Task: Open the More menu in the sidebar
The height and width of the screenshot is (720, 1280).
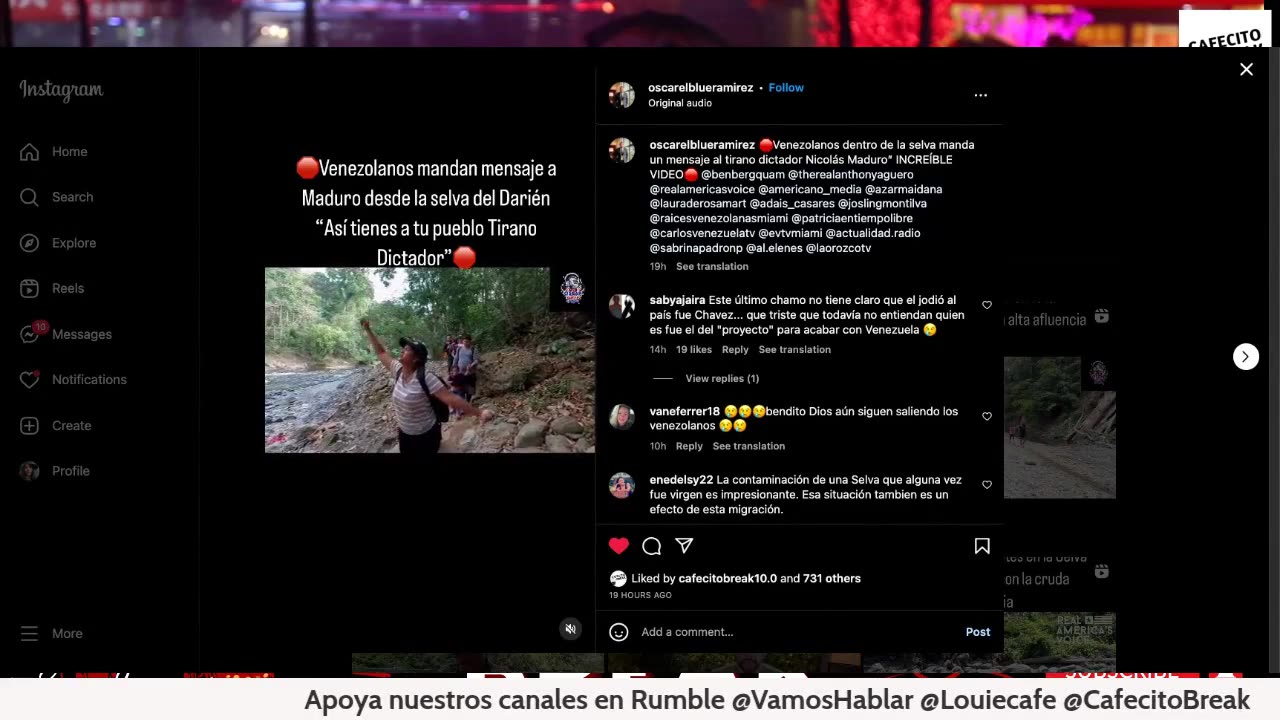Action: point(67,634)
